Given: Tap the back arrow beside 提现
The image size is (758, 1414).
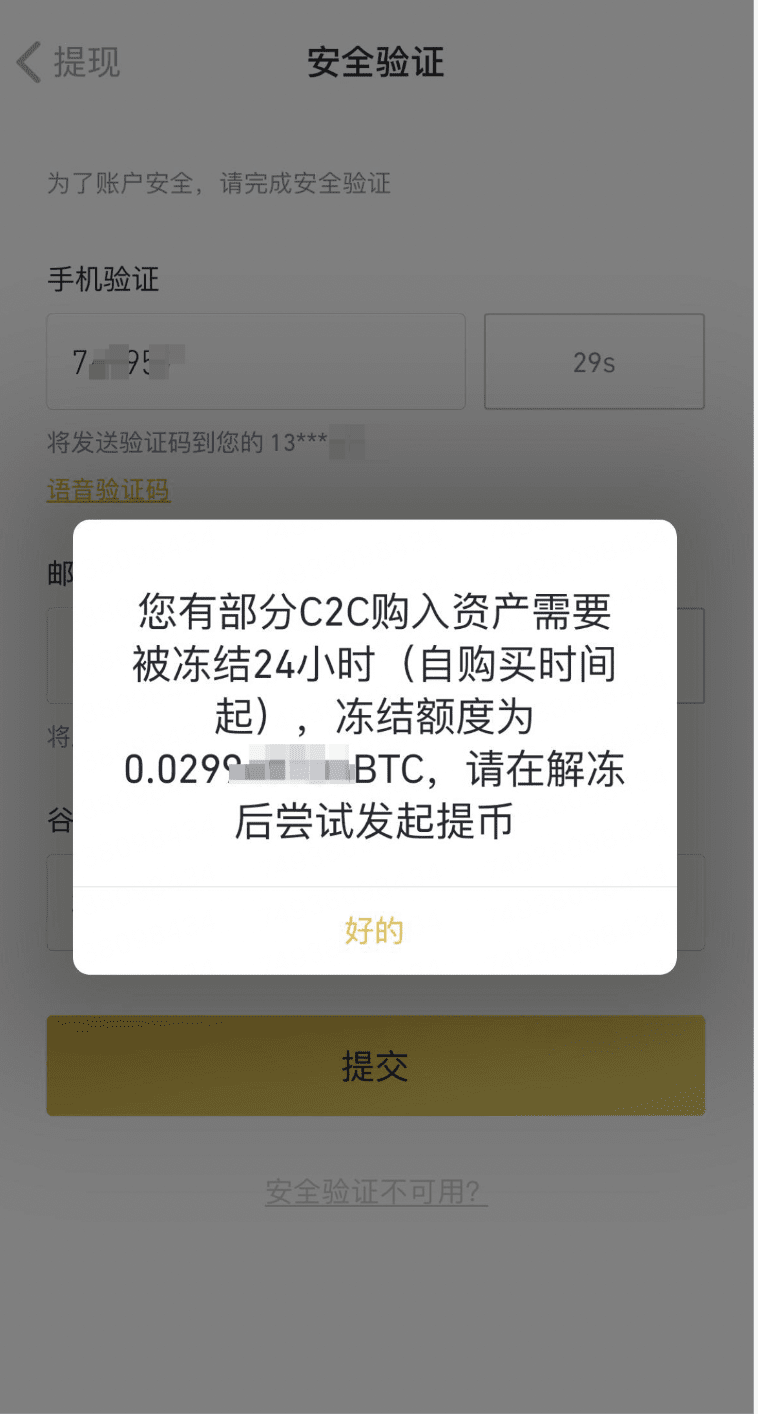Looking at the screenshot, I should 27,63.
